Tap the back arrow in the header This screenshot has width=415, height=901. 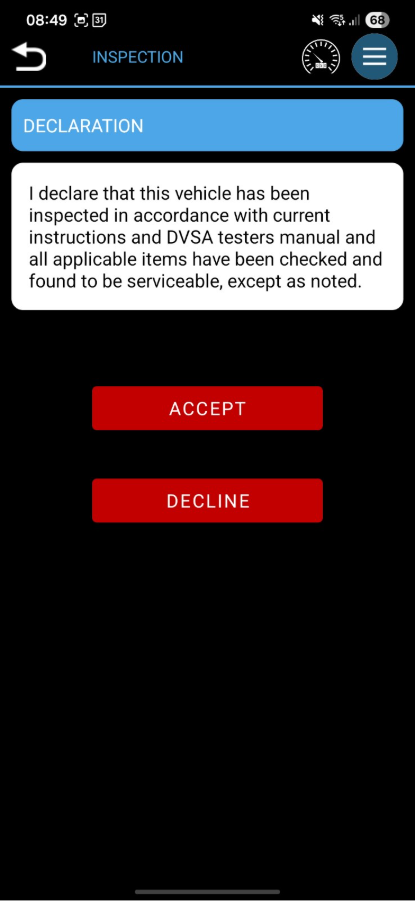click(x=29, y=57)
